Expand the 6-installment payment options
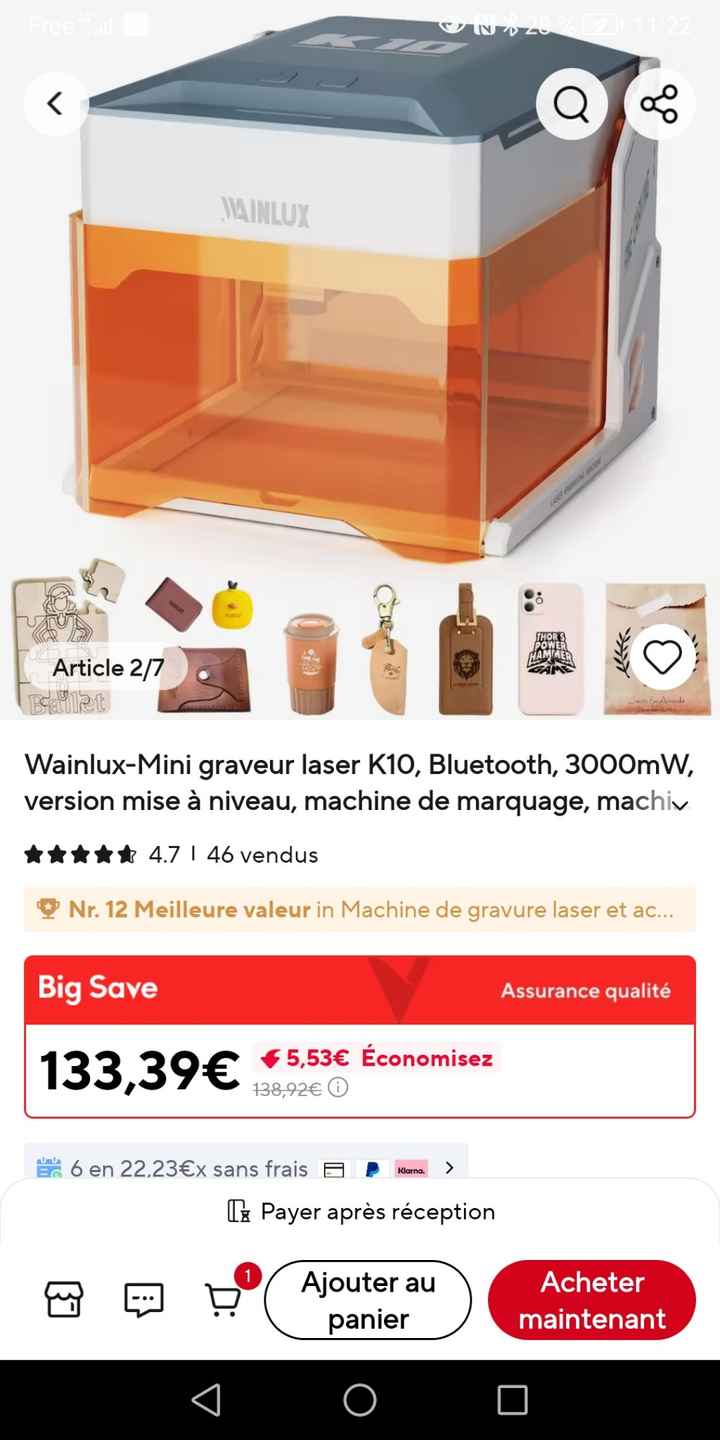720x1440 pixels. pyautogui.click(x=449, y=1166)
